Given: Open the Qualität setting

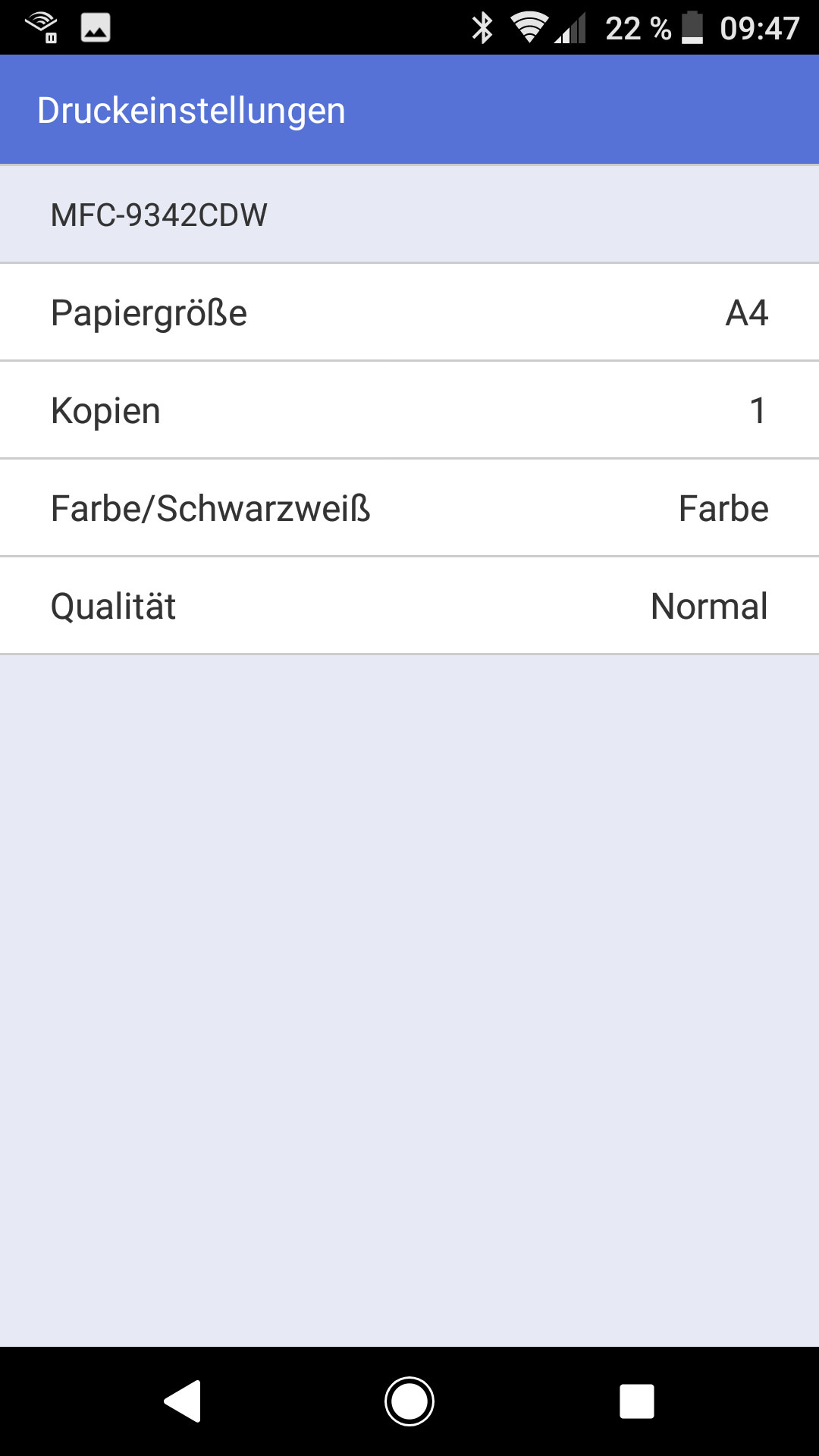Looking at the screenshot, I should coord(409,606).
